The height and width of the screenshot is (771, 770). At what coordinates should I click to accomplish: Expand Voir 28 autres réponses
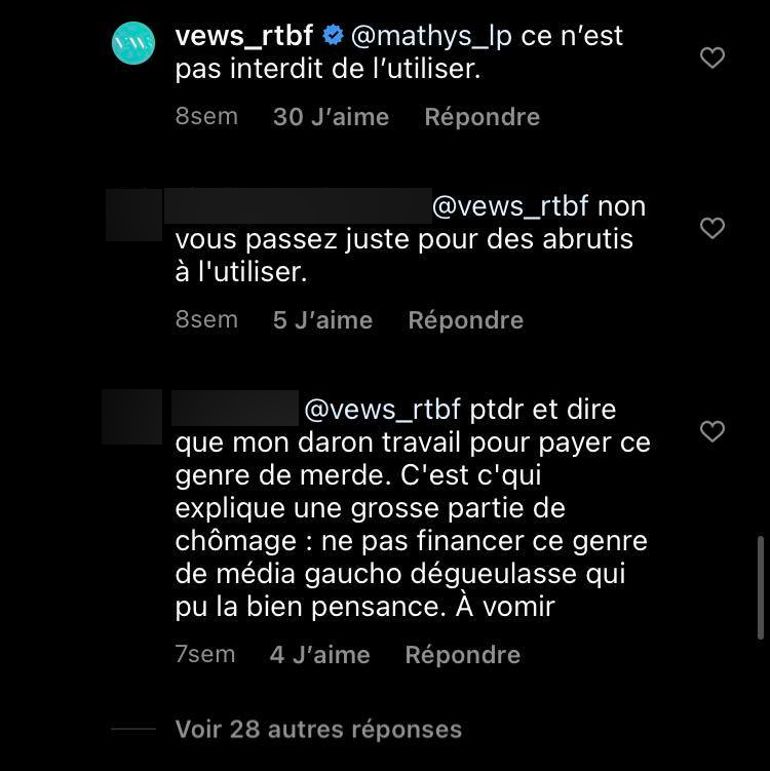point(318,729)
